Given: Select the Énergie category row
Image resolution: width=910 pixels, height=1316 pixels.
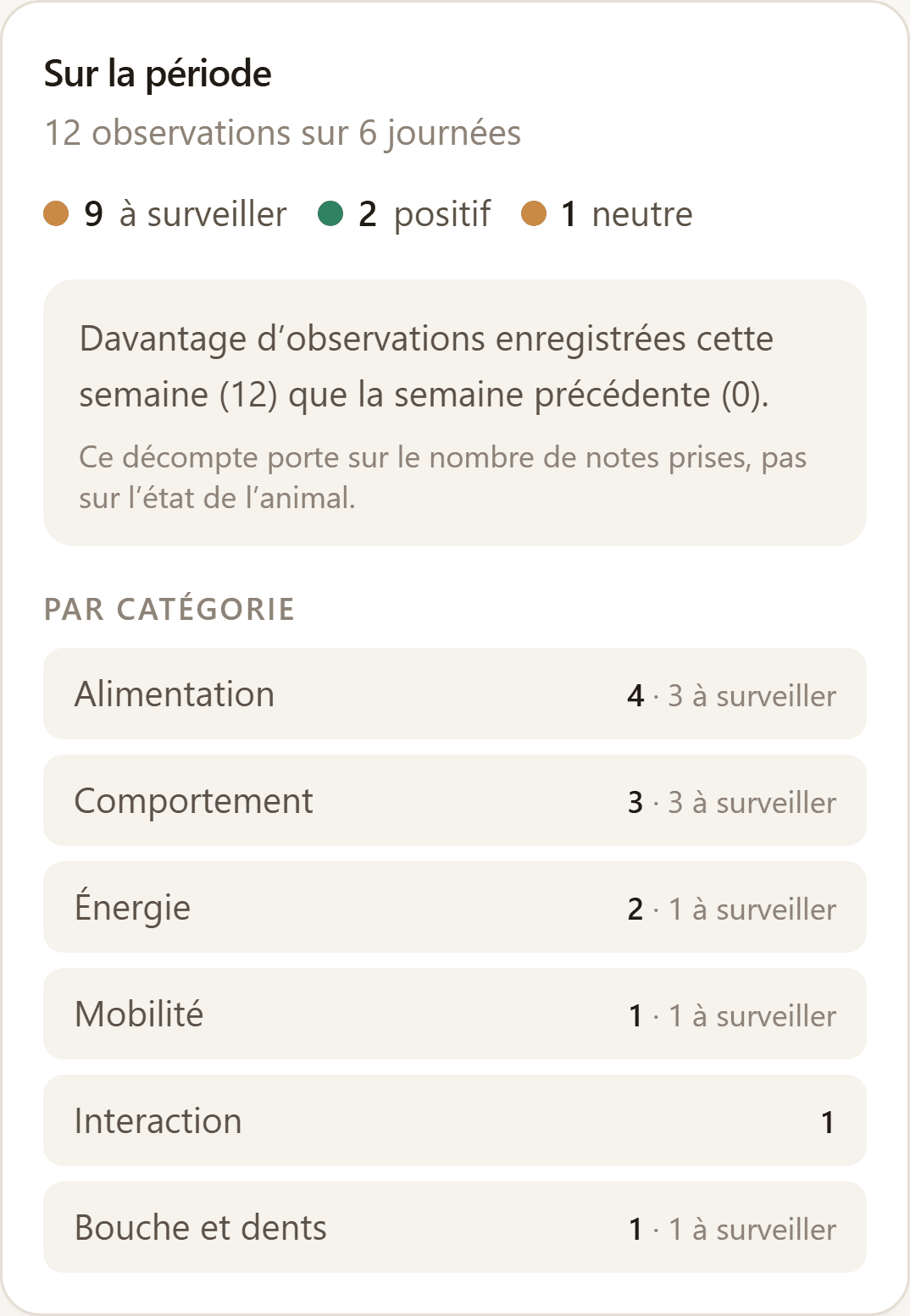Looking at the screenshot, I should point(455,907).
